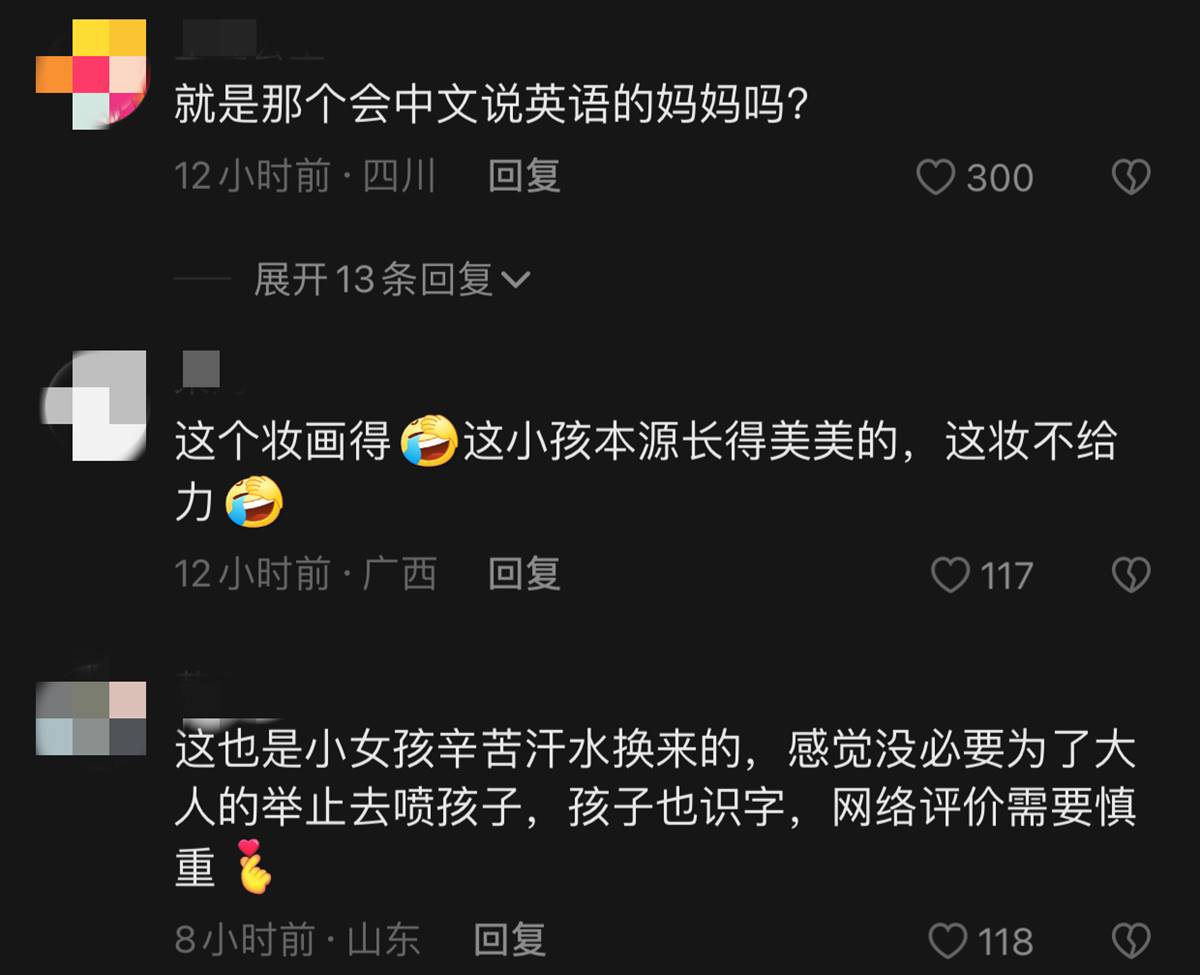
Task: Reply to the Guangxi makeup comment
Action: click(524, 573)
